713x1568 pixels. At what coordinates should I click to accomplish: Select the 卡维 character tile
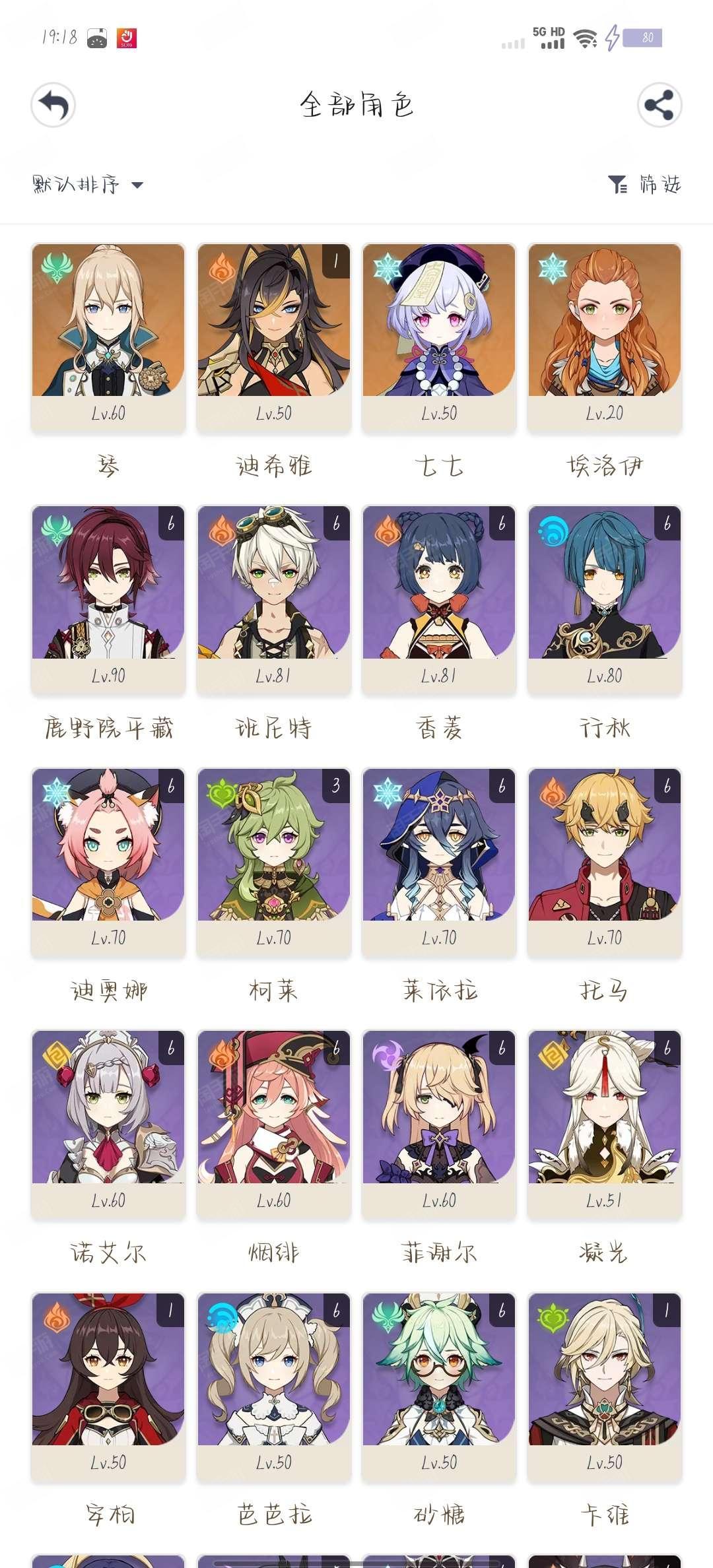[x=605, y=1387]
